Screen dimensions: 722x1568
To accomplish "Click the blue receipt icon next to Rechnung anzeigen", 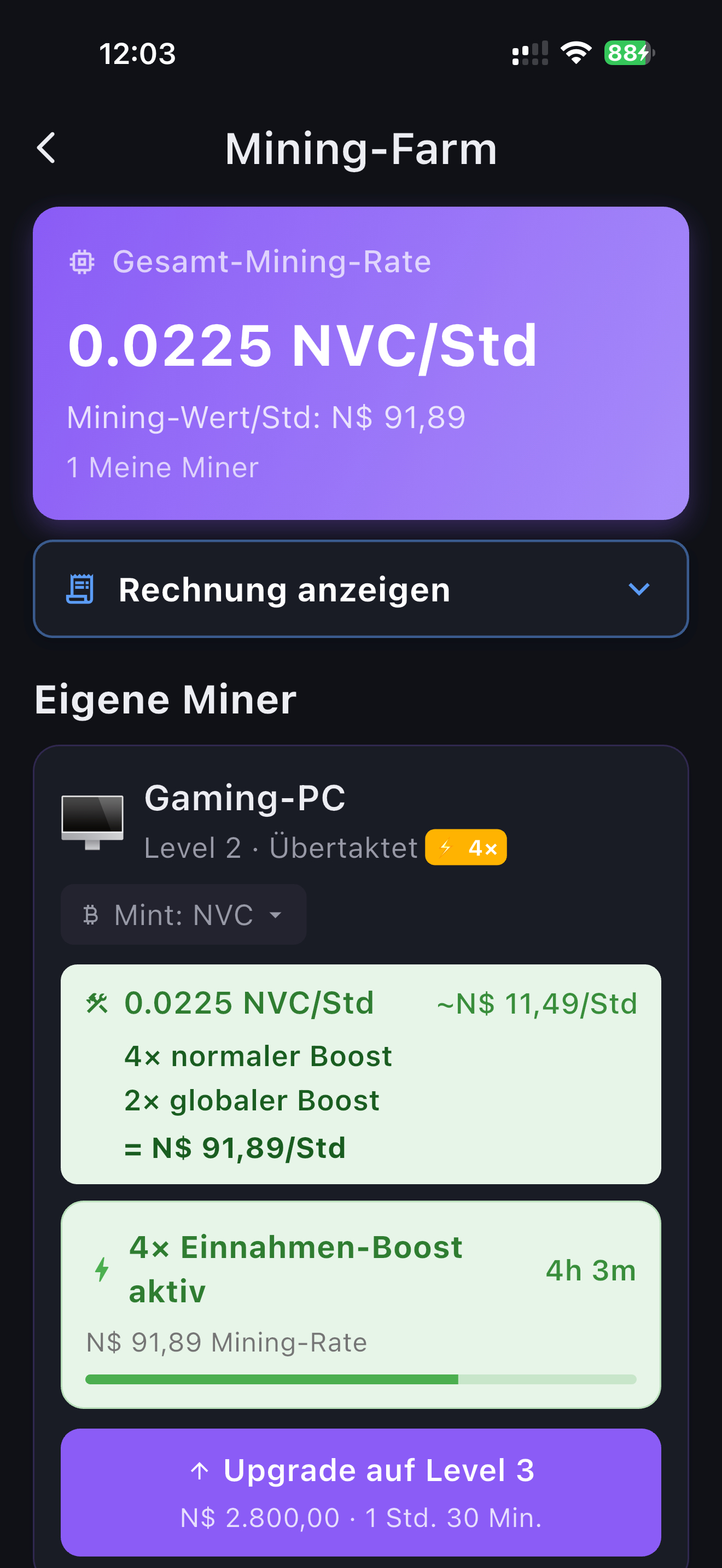I will (x=80, y=588).
